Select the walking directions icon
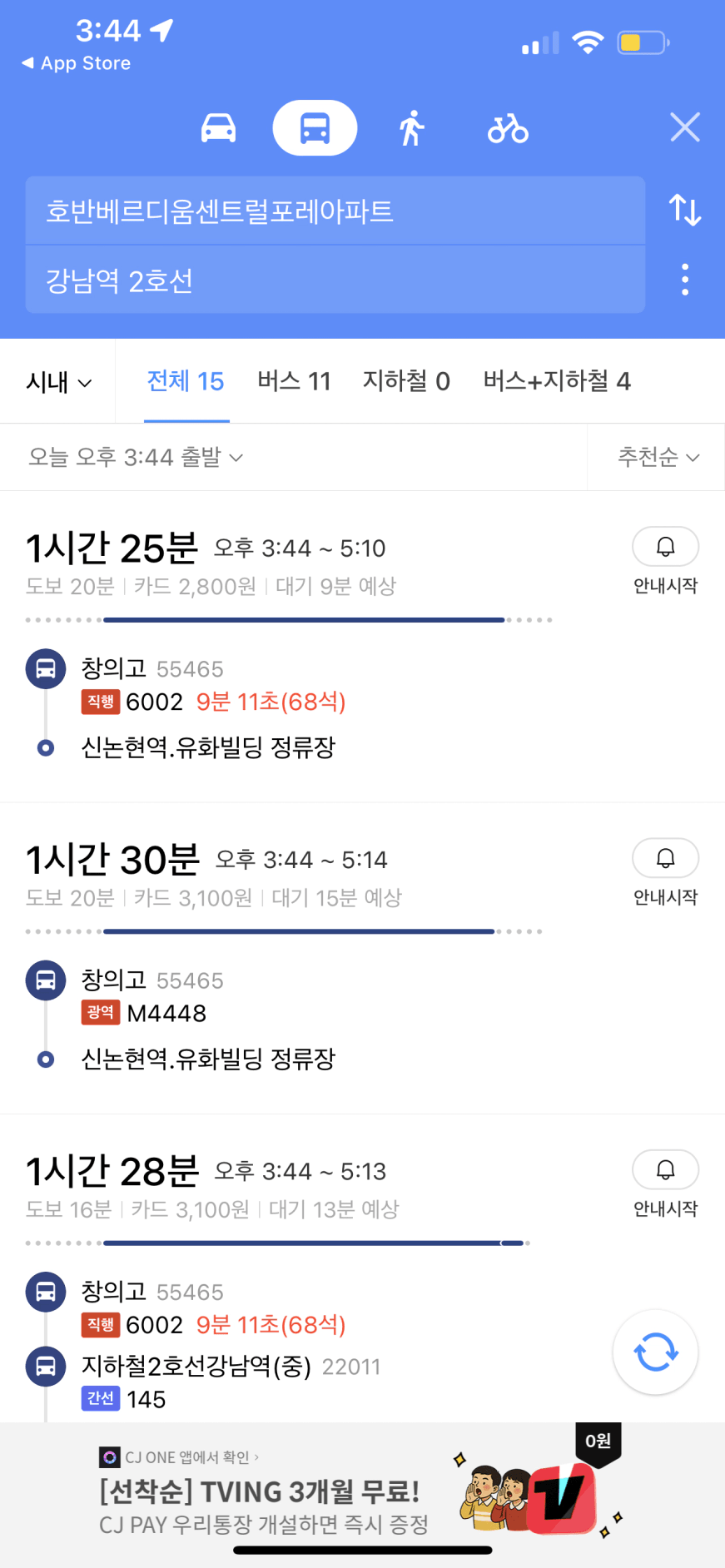725x1568 pixels. point(411,128)
